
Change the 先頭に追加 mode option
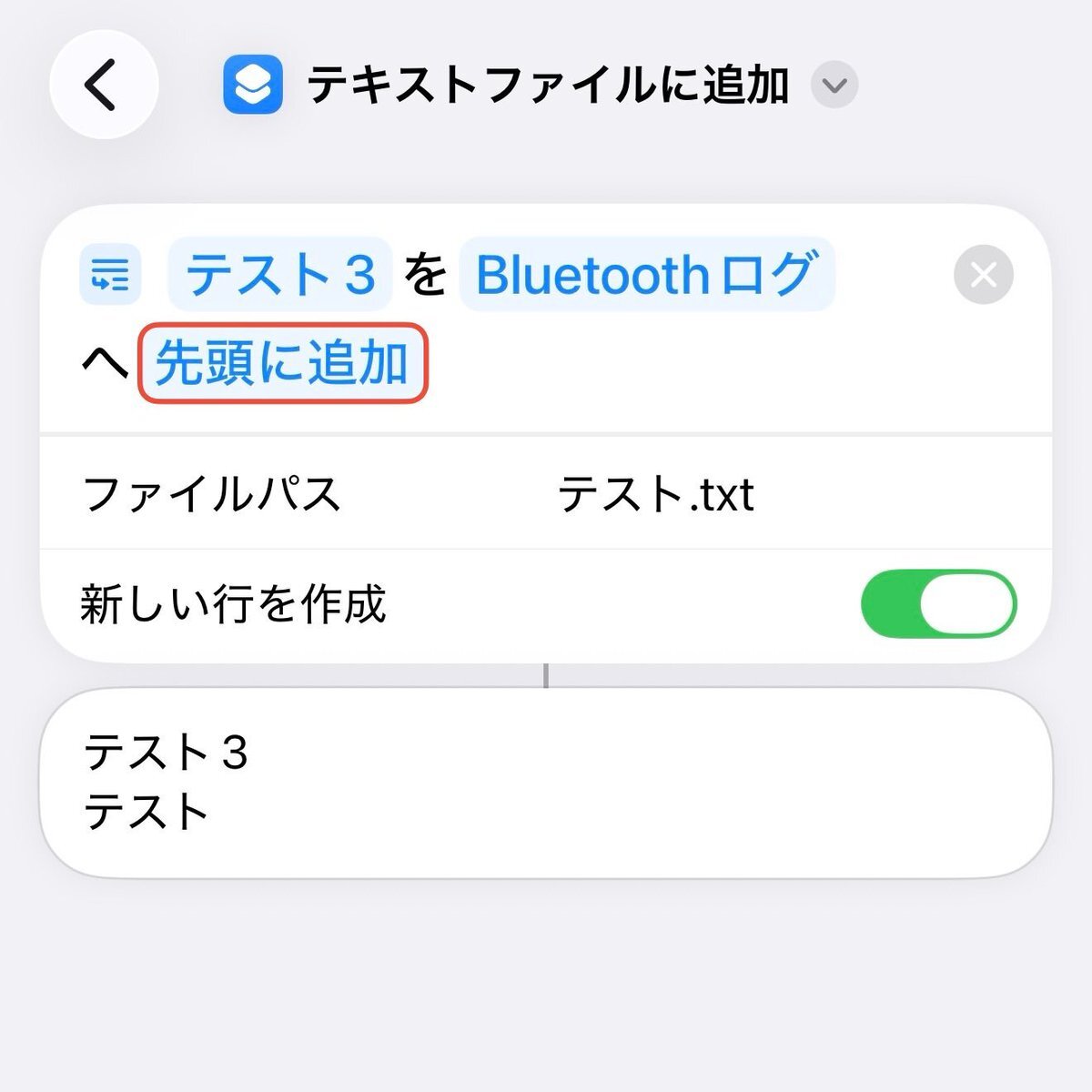(282, 363)
